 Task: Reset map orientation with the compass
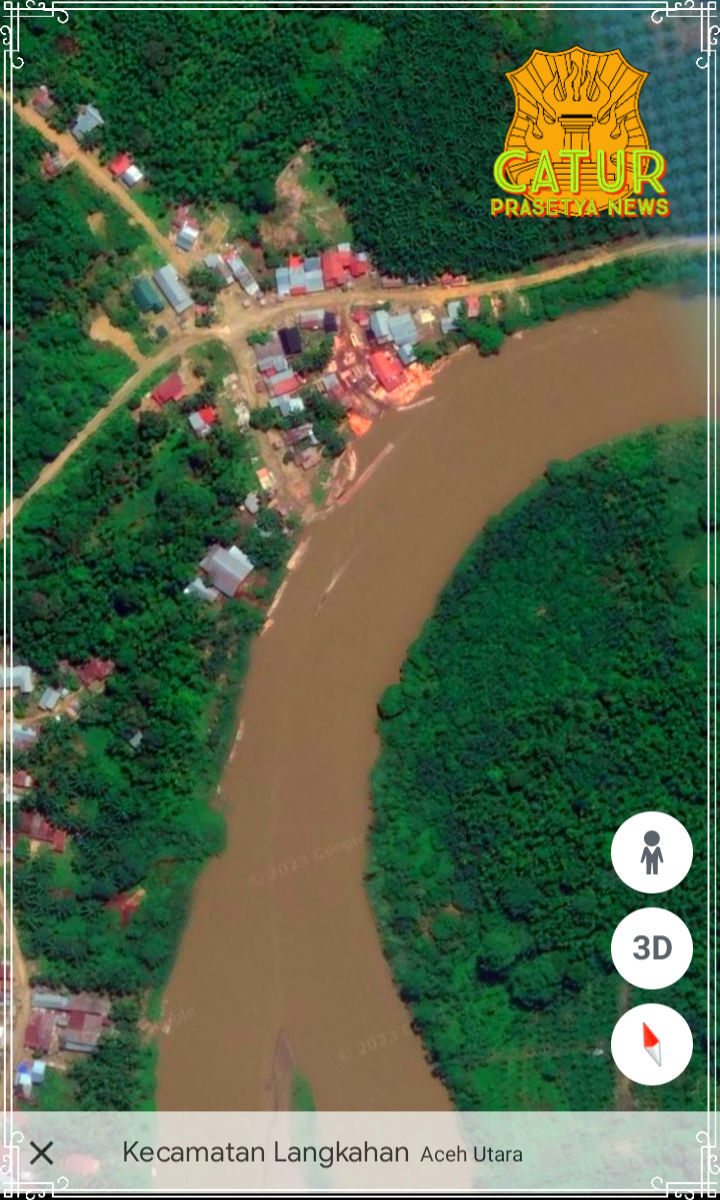coord(652,1044)
